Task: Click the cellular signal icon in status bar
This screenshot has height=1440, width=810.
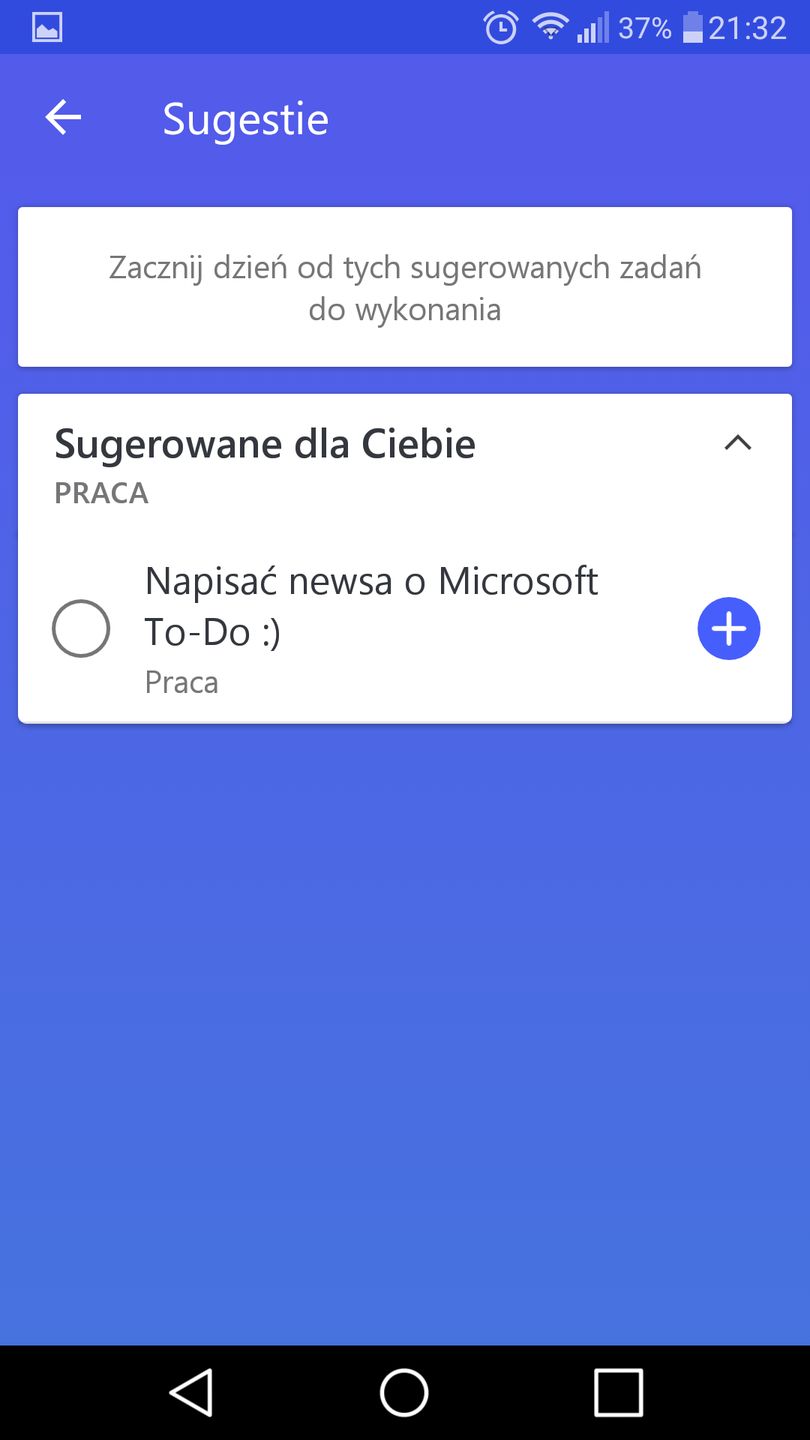Action: tap(592, 26)
